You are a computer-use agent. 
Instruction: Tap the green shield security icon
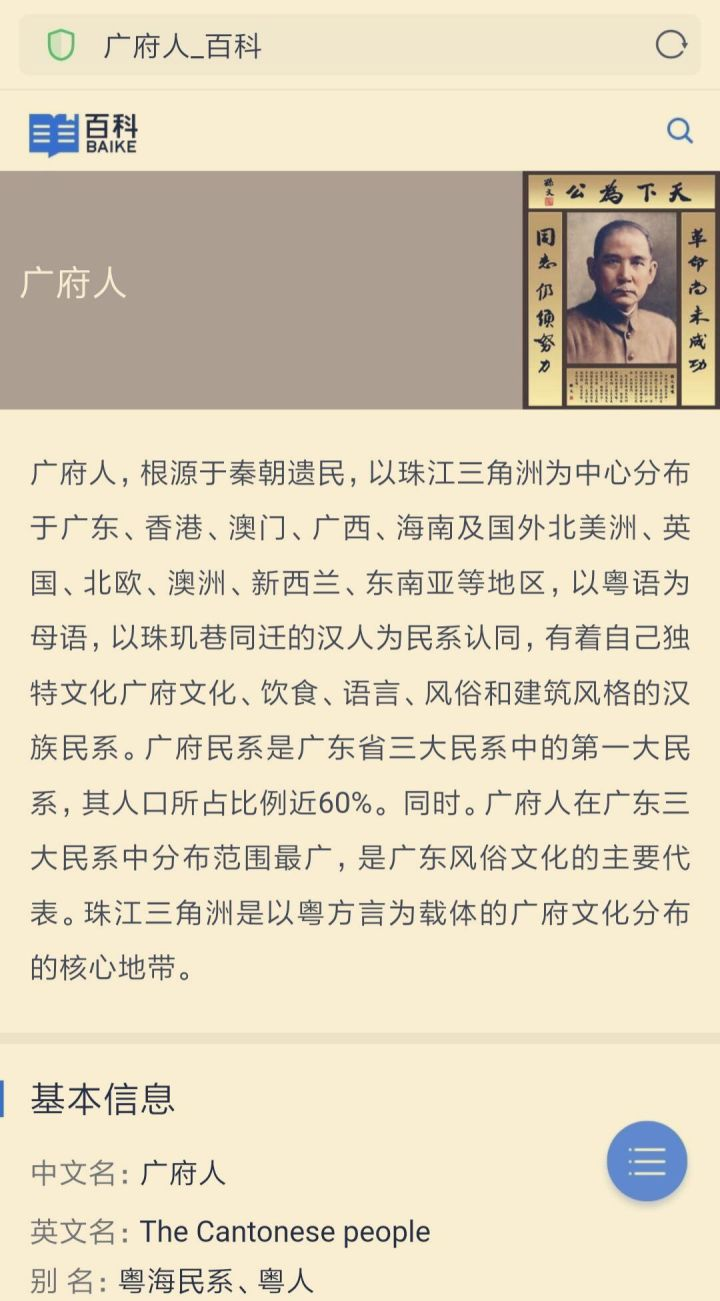coord(61,45)
